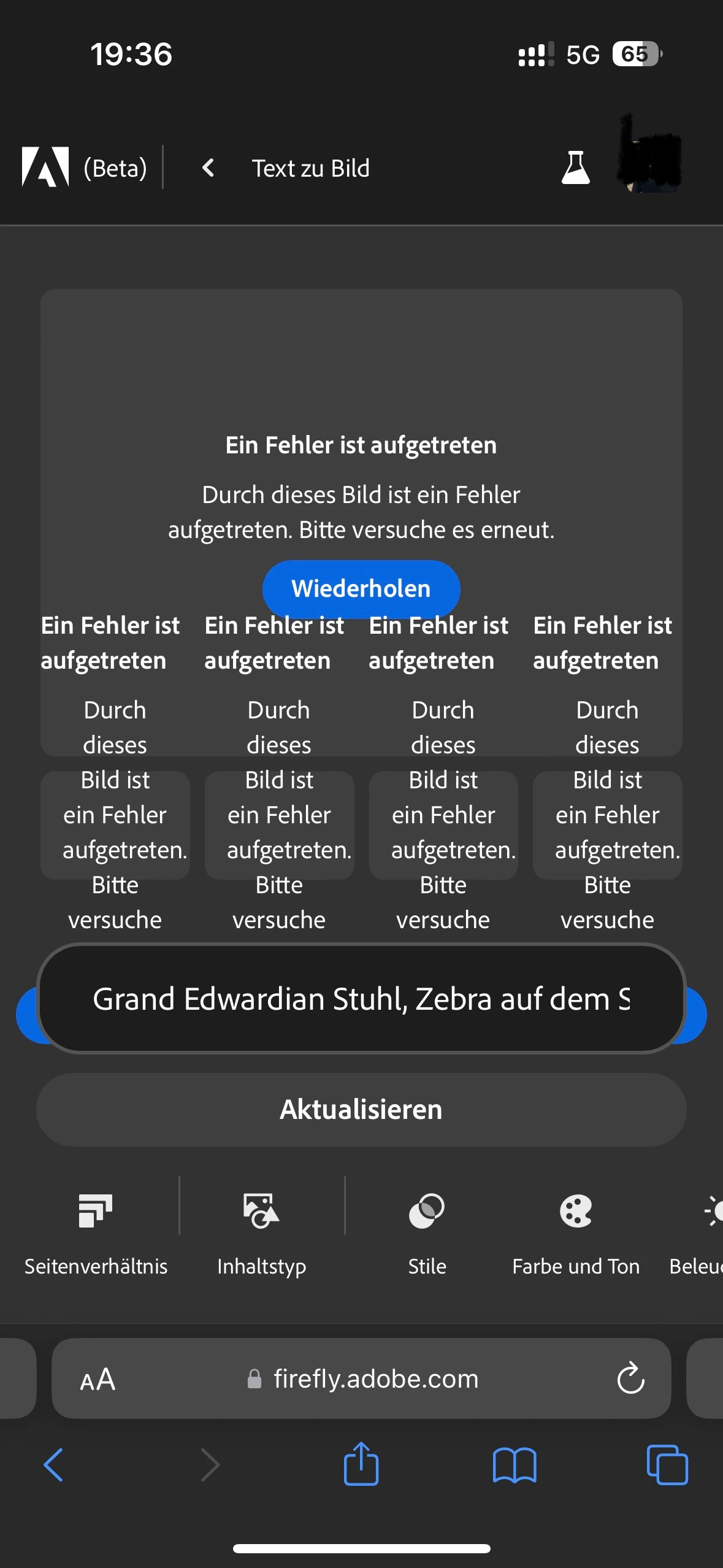Viewport: 723px width, 1568px height.
Task: Open the profile avatar menu
Action: (650, 156)
